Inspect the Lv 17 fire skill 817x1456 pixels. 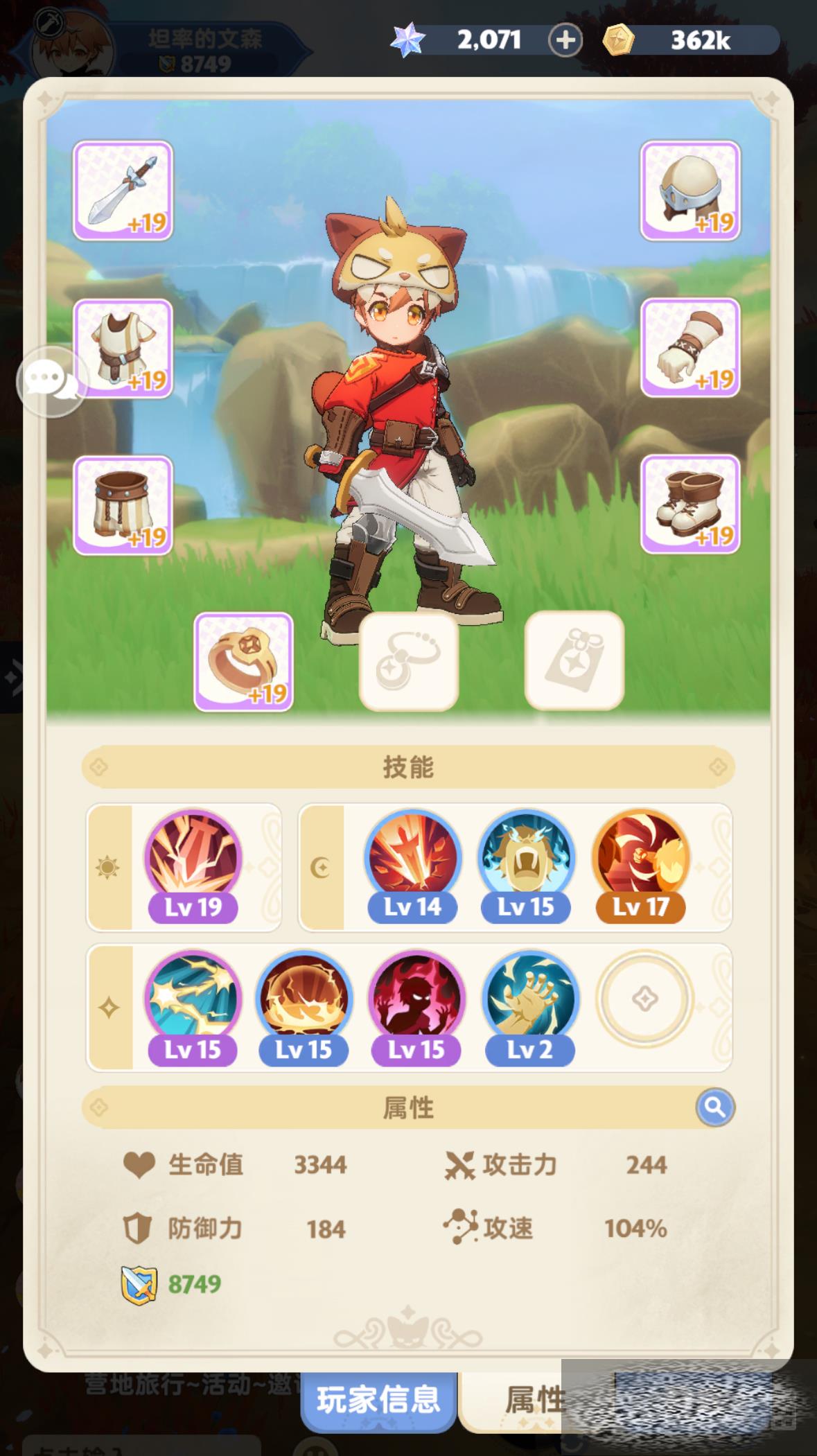(x=640, y=859)
